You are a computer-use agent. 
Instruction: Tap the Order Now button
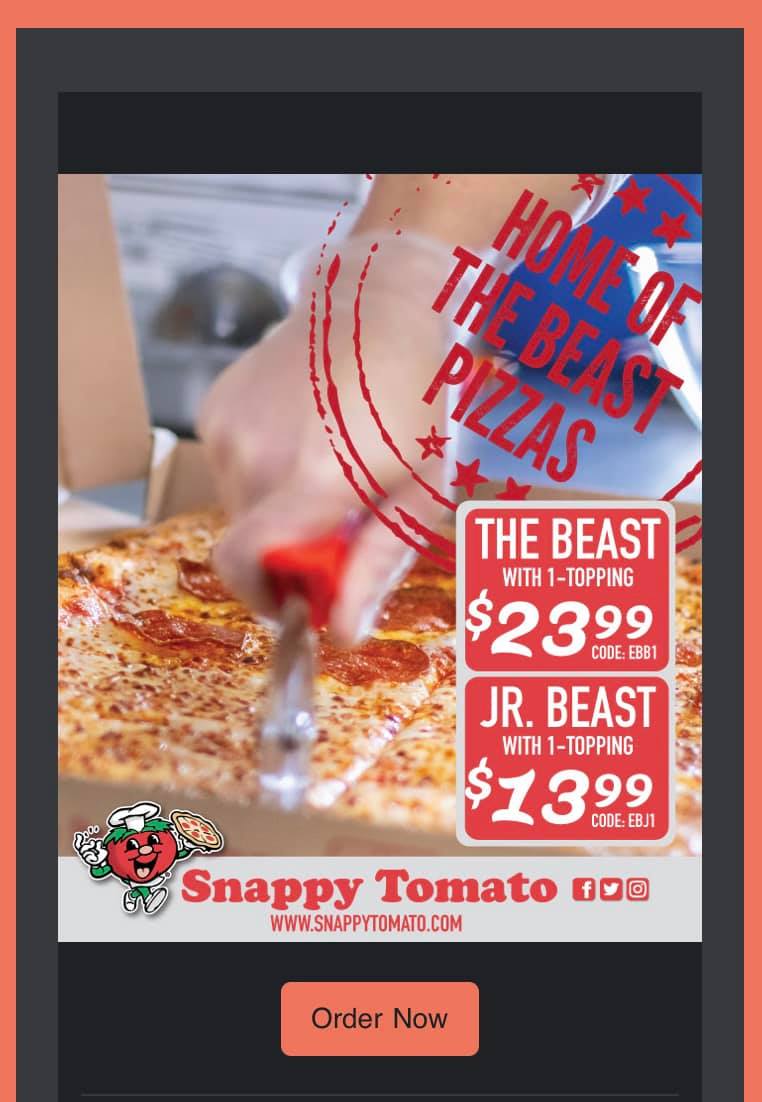(x=379, y=1018)
